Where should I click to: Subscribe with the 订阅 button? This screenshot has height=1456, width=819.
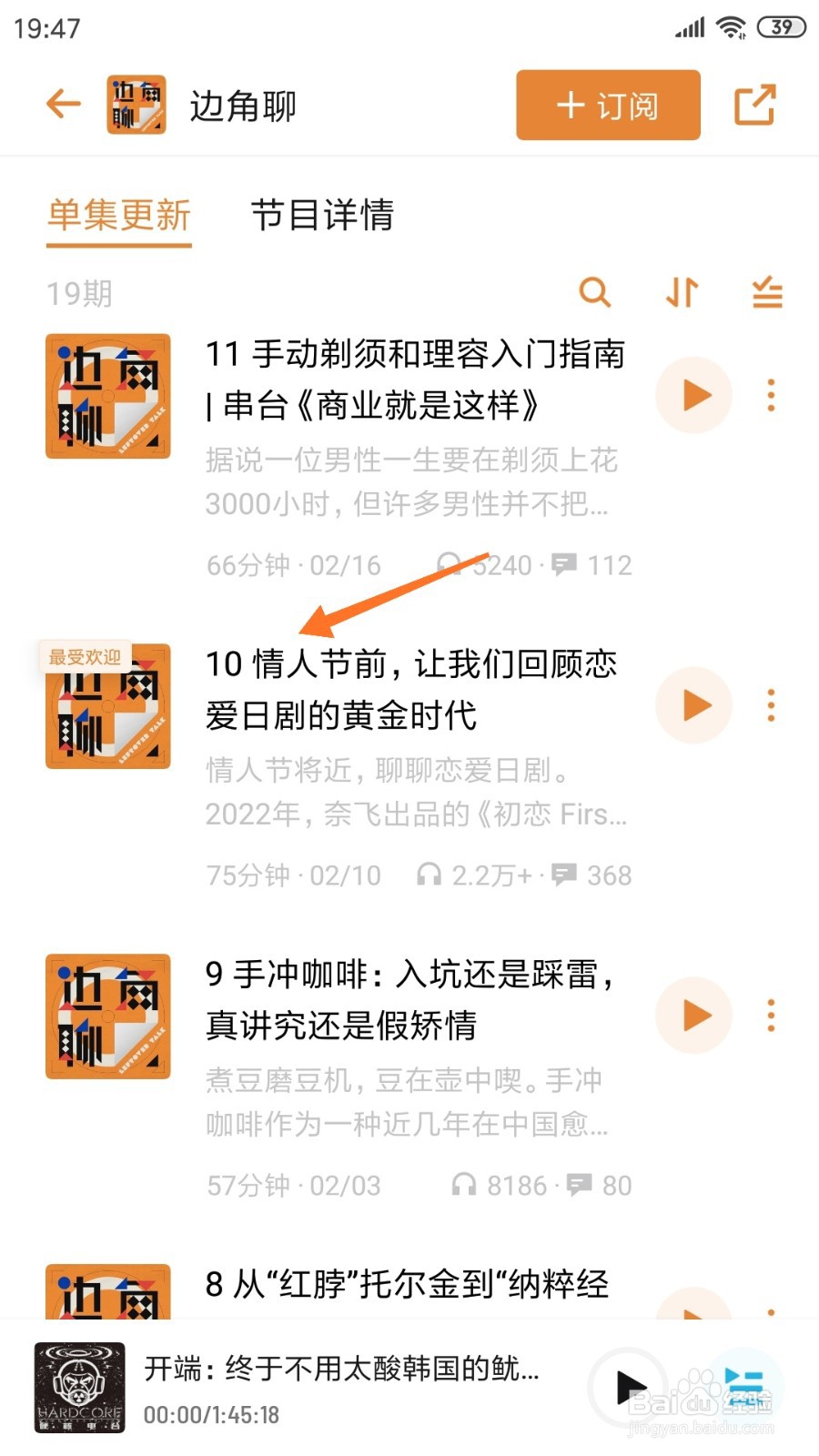tap(608, 106)
